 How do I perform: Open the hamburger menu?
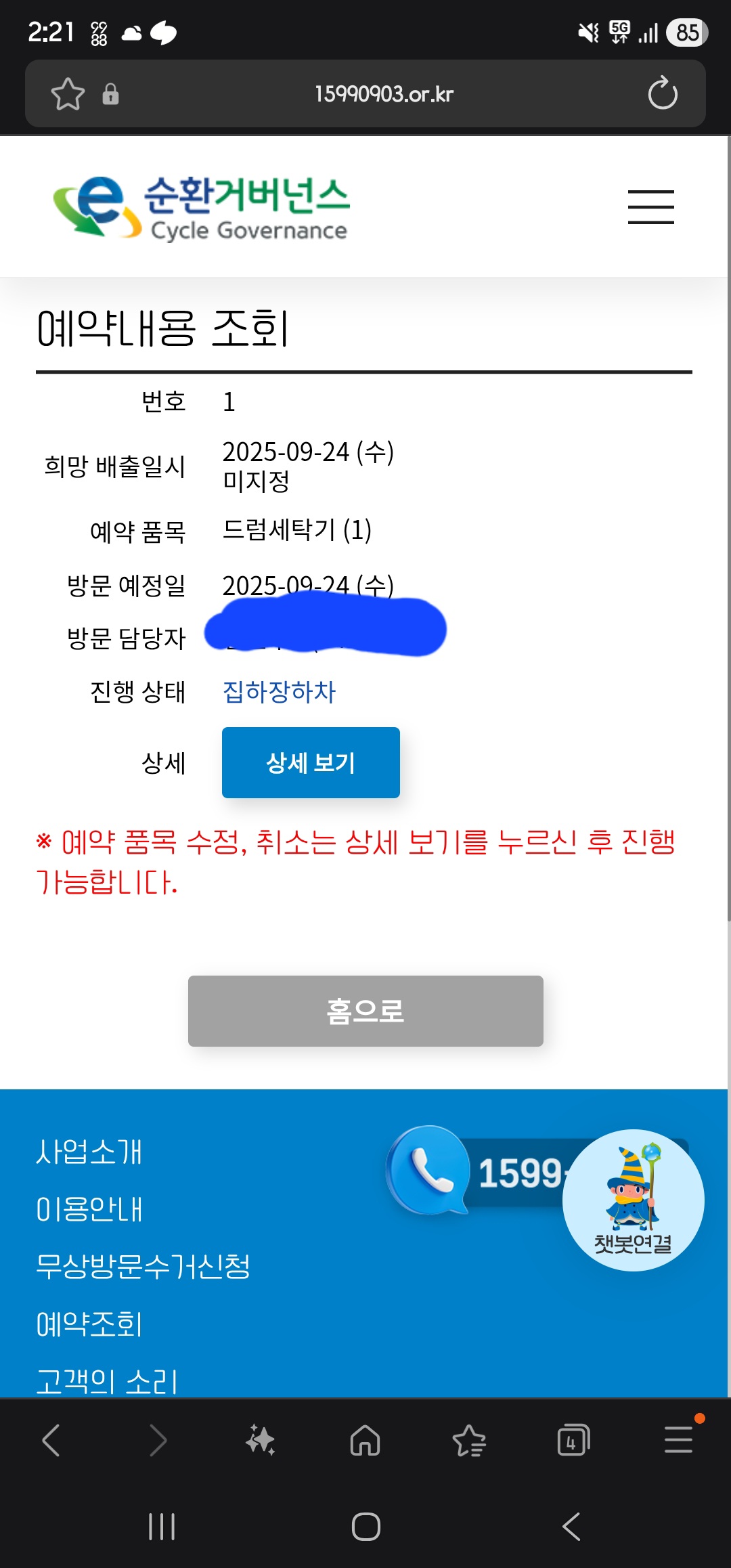(650, 206)
